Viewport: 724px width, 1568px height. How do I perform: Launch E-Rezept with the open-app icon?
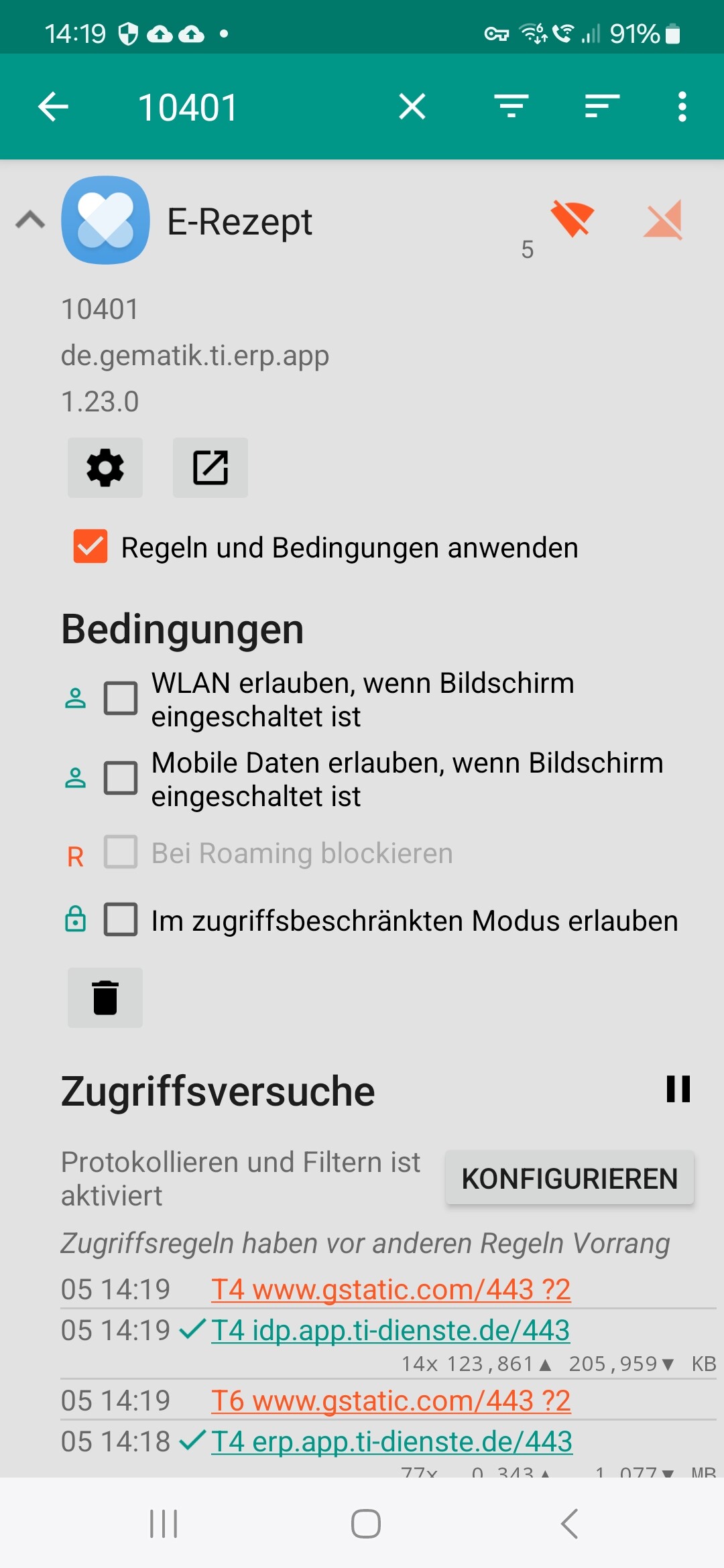[x=210, y=468]
